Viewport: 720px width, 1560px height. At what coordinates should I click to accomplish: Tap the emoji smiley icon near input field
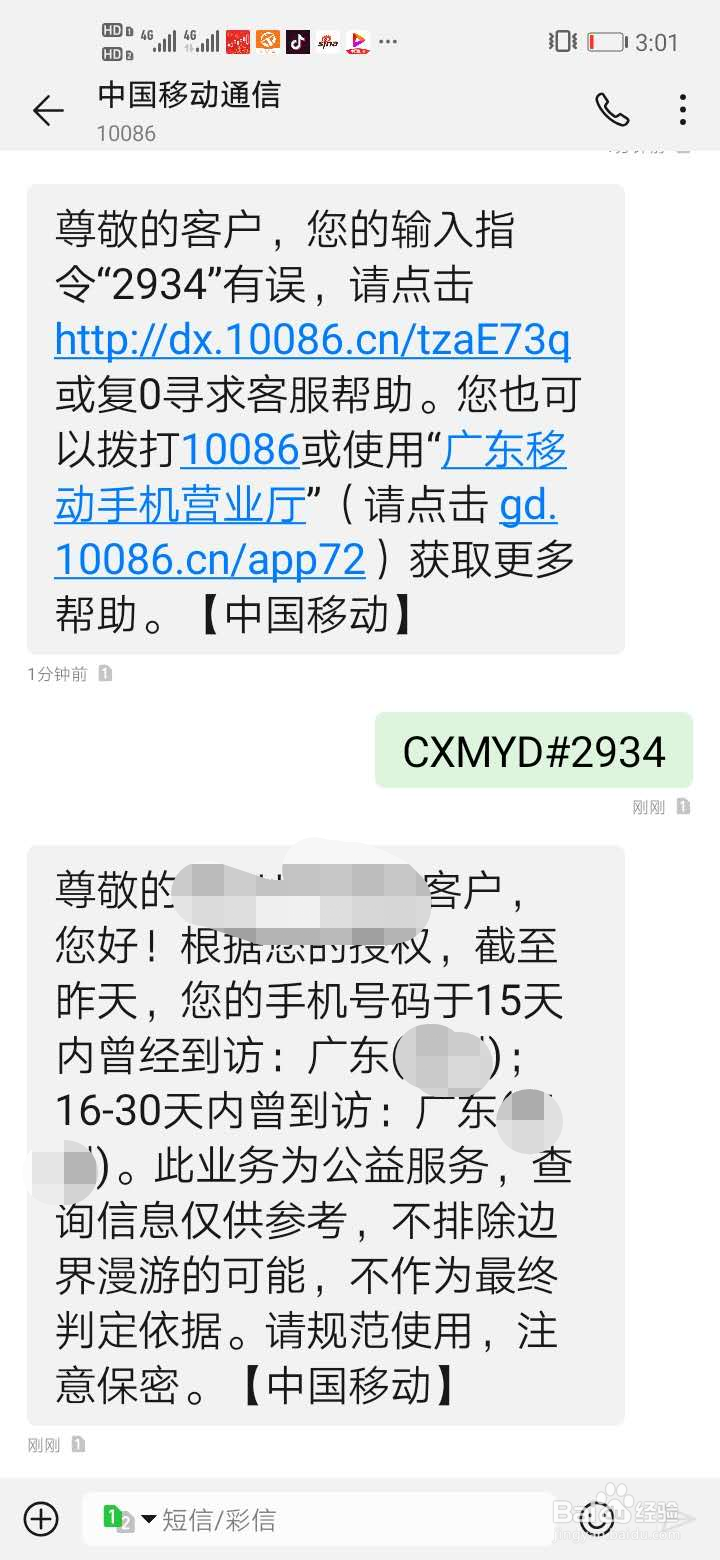point(597,1518)
